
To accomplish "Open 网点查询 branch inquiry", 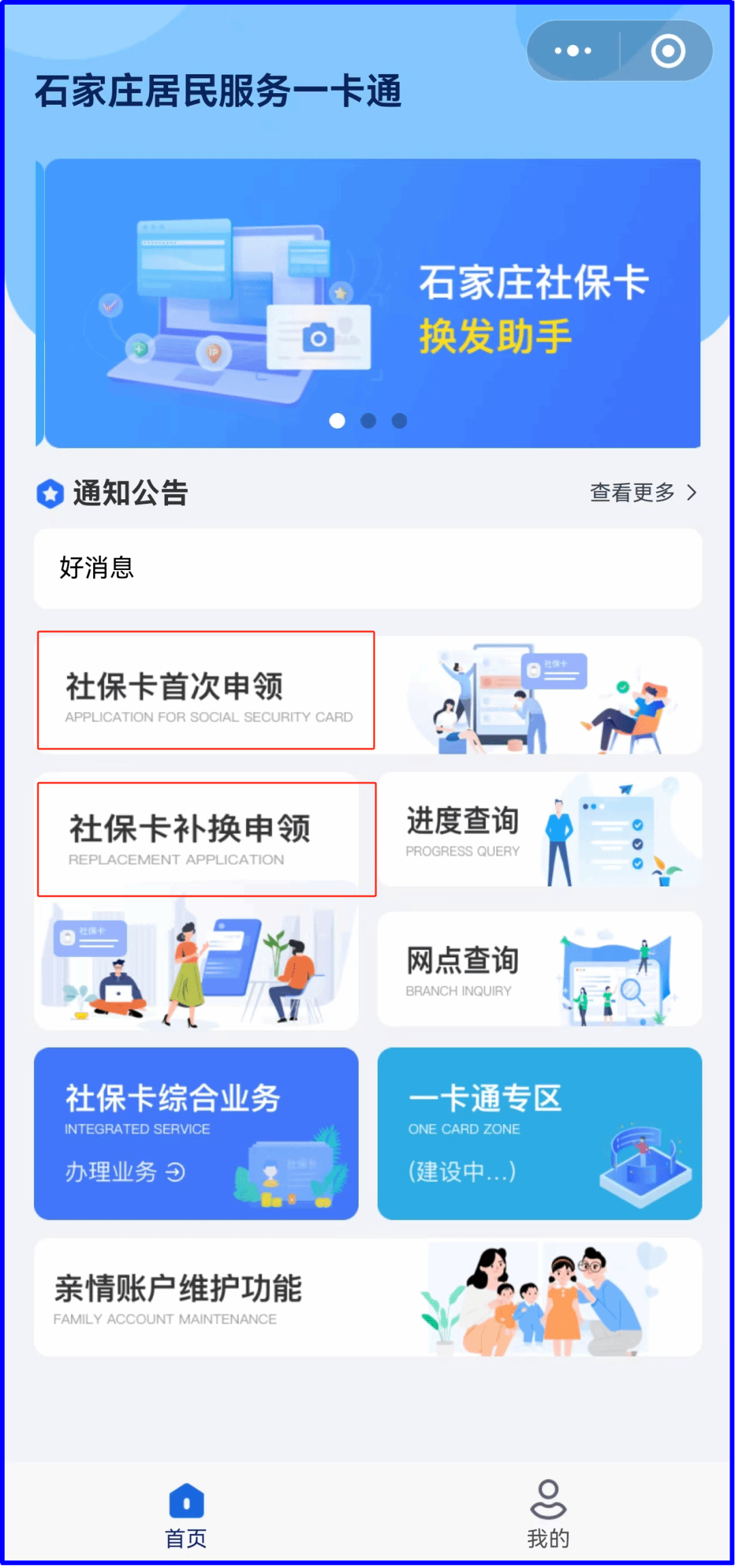I will (x=539, y=969).
